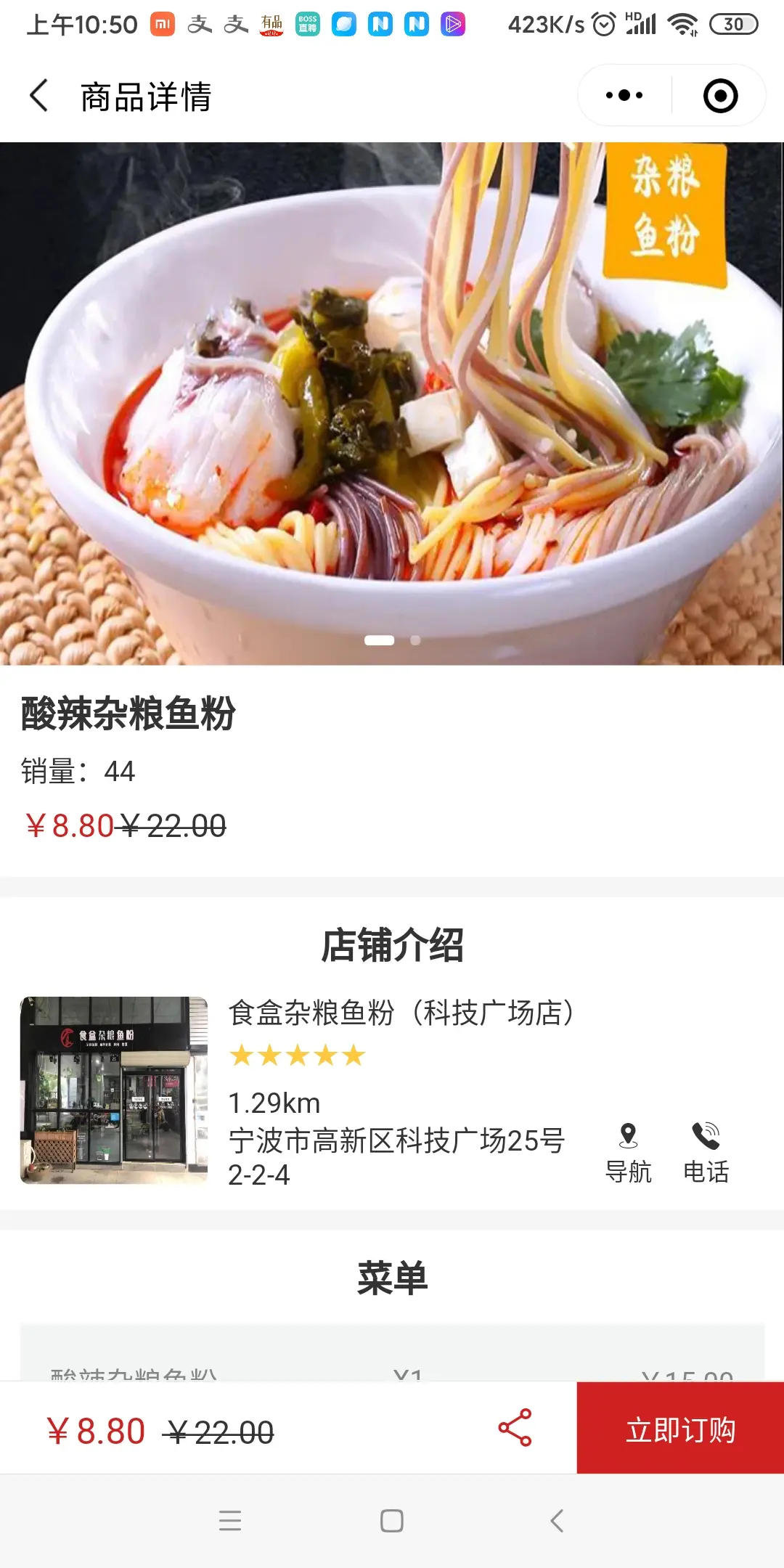Viewport: 784px width, 1568px height.
Task: Close the mini program via circle icon
Action: point(720,96)
